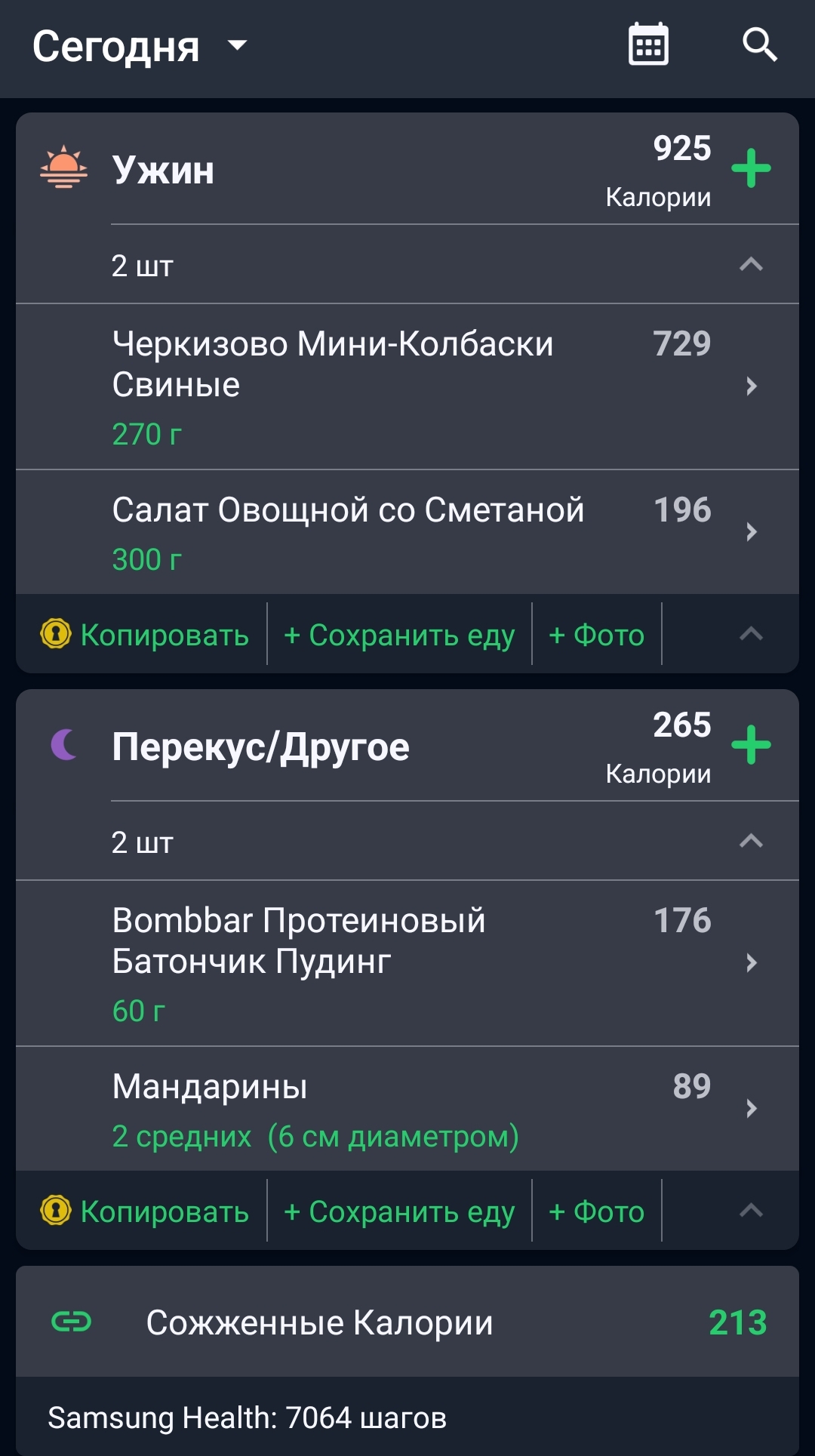Viewport: 815px width, 1456px height.
Task: Collapse the Перекус/Другое 2 шт list
Action: coord(751,842)
